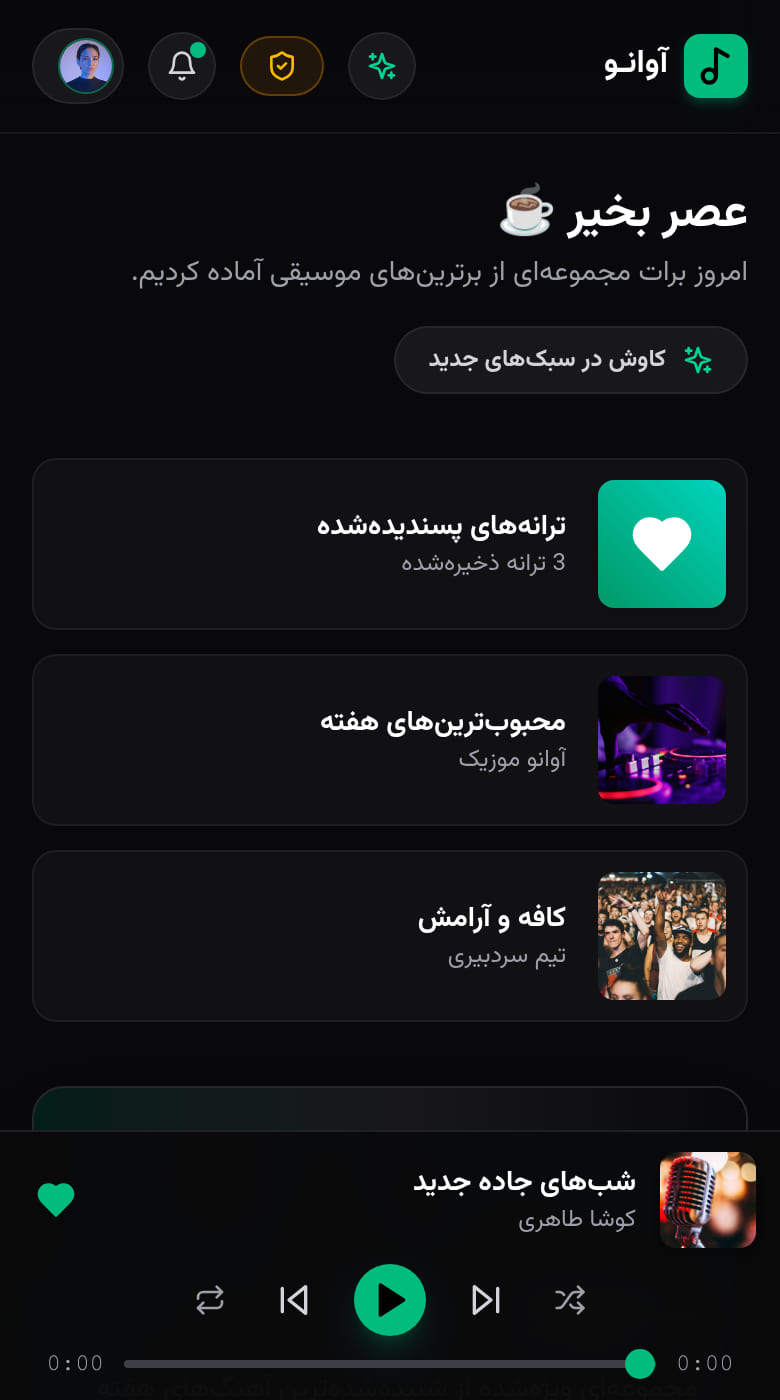Unlike the playing song with heart icon
Screen dimensions: 780x1400
click(56, 1200)
